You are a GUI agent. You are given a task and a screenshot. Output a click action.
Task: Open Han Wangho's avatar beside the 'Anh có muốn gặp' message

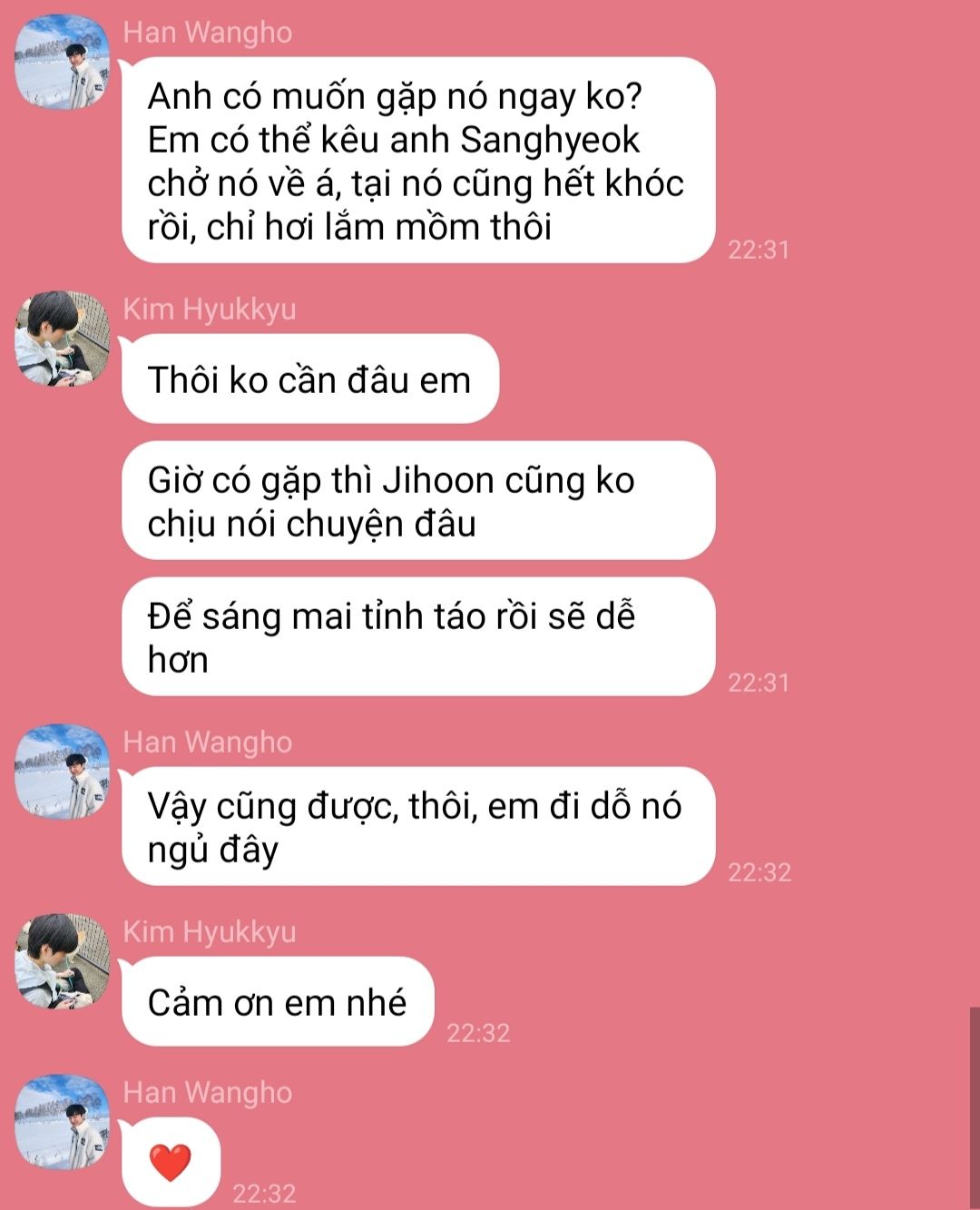[x=62, y=64]
